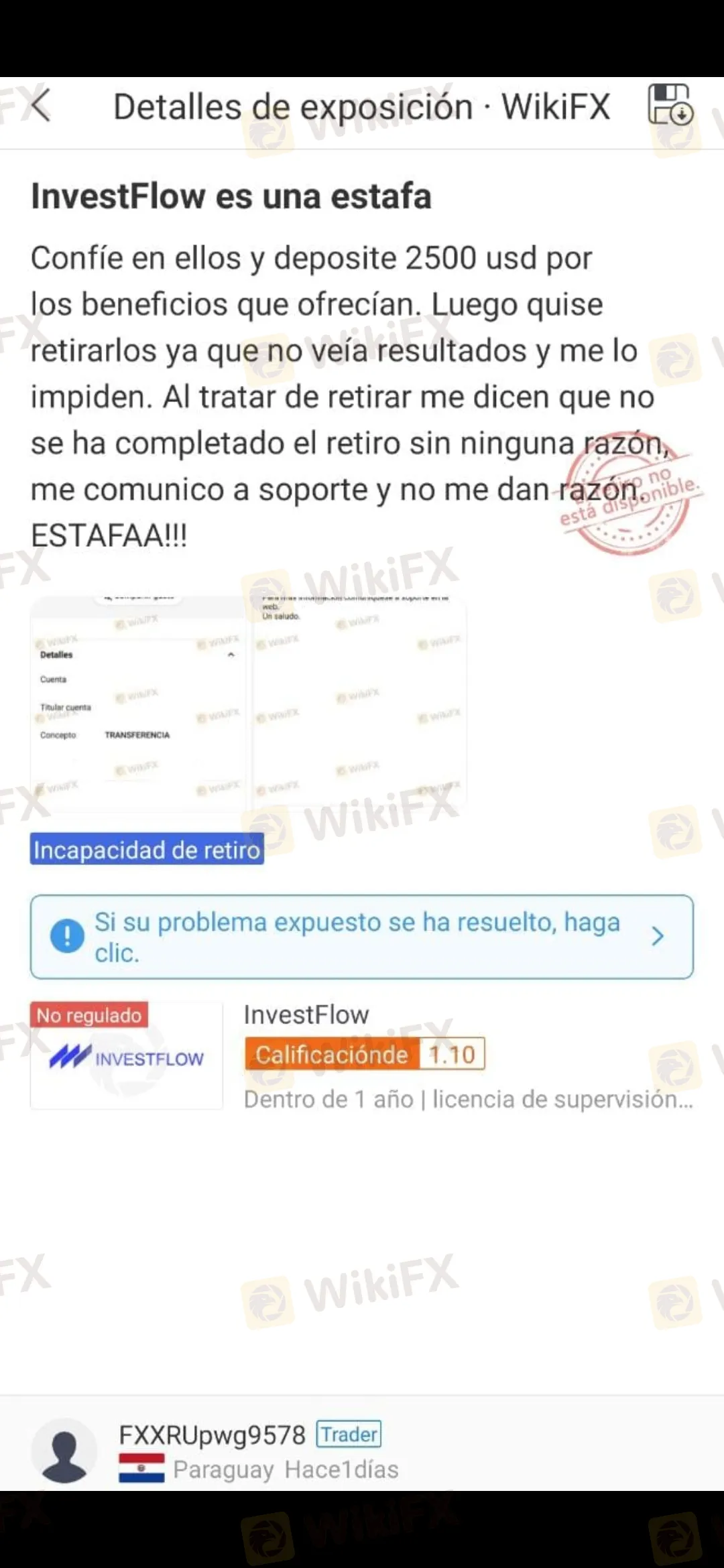The image size is (724, 1568).
Task: Save this exposure page as an image
Action: 669,105
